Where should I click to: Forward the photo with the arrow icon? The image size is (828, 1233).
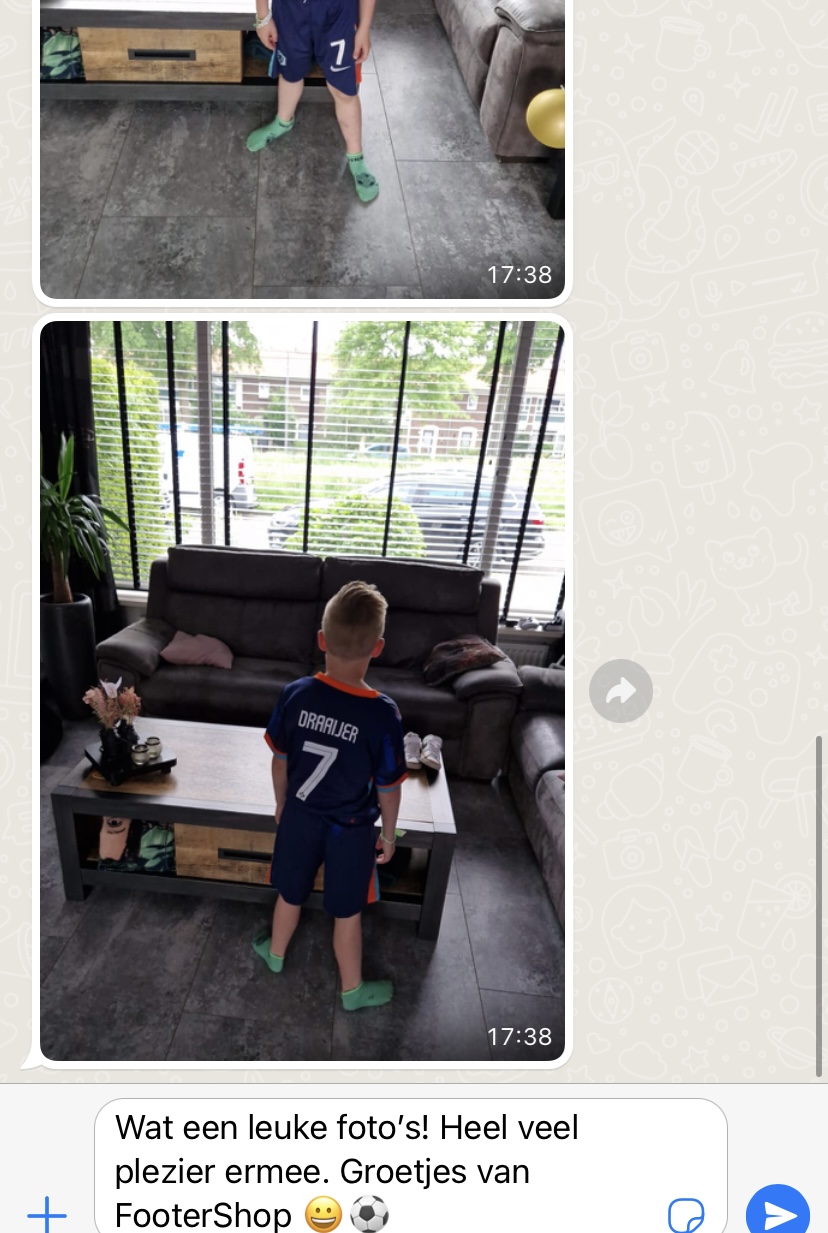click(x=621, y=690)
